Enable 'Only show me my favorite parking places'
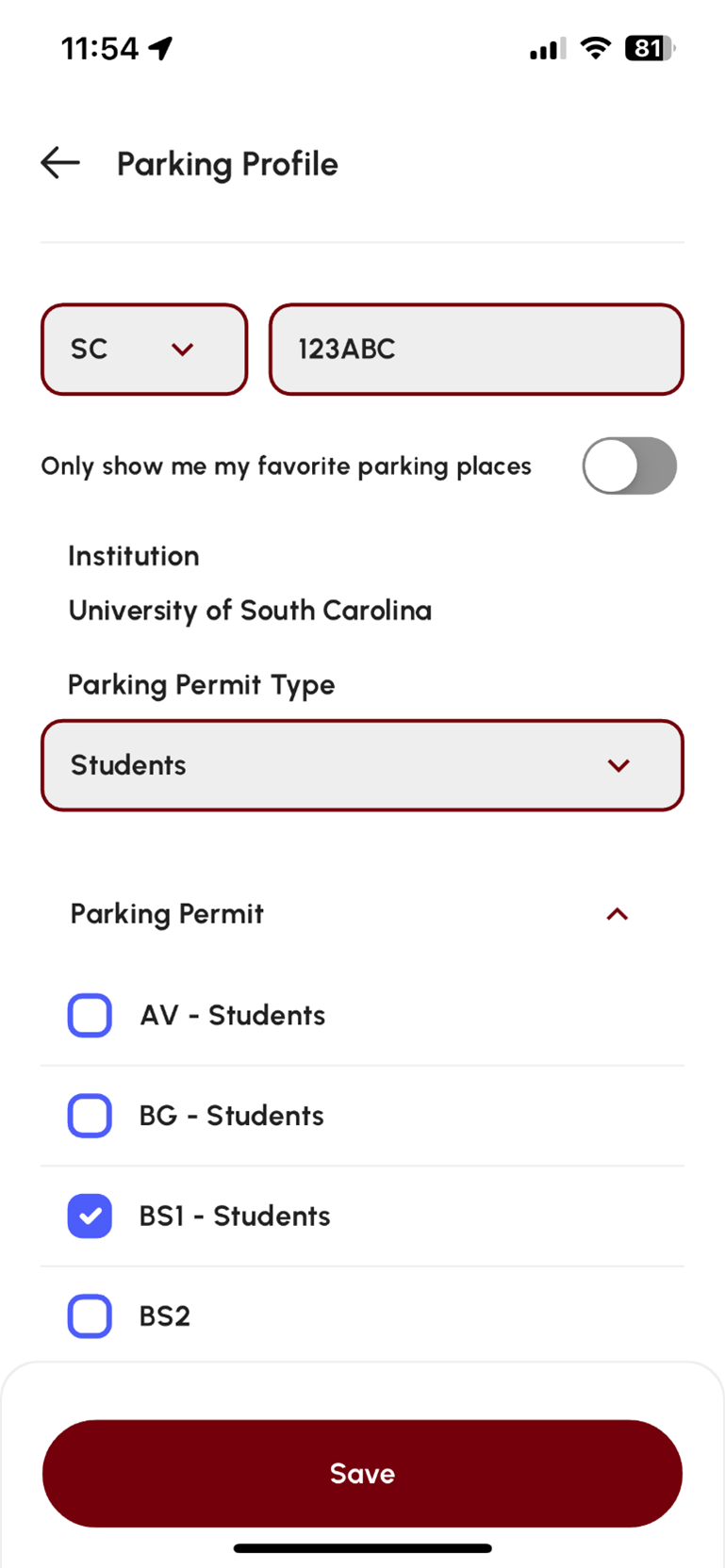 630,465
